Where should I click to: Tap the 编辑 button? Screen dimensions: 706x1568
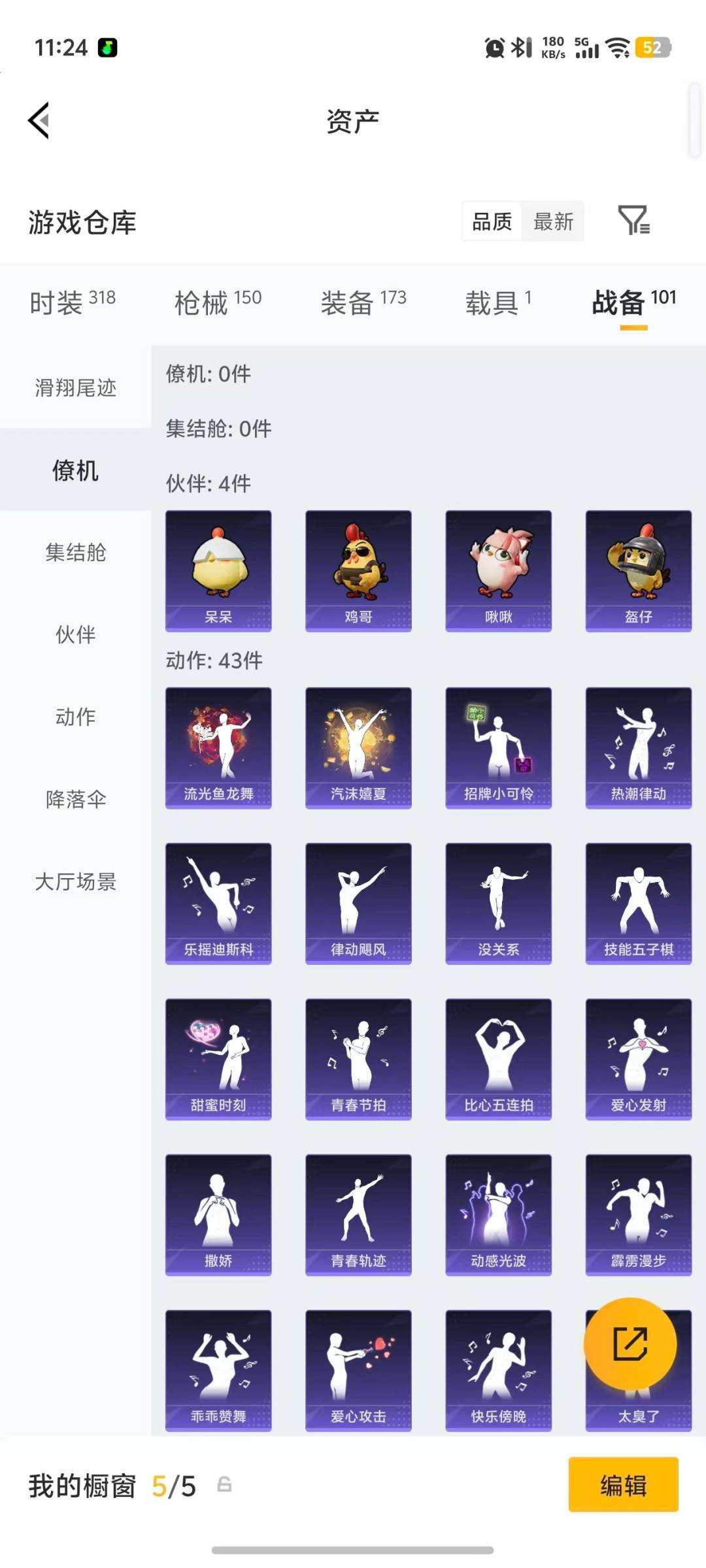pos(622,1484)
